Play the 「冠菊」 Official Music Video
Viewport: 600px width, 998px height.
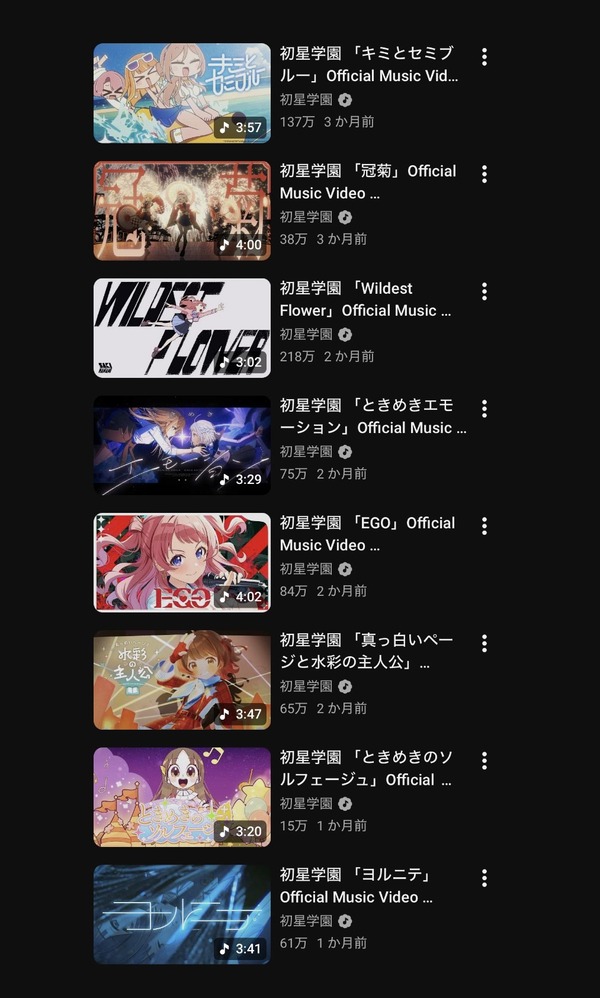point(182,211)
